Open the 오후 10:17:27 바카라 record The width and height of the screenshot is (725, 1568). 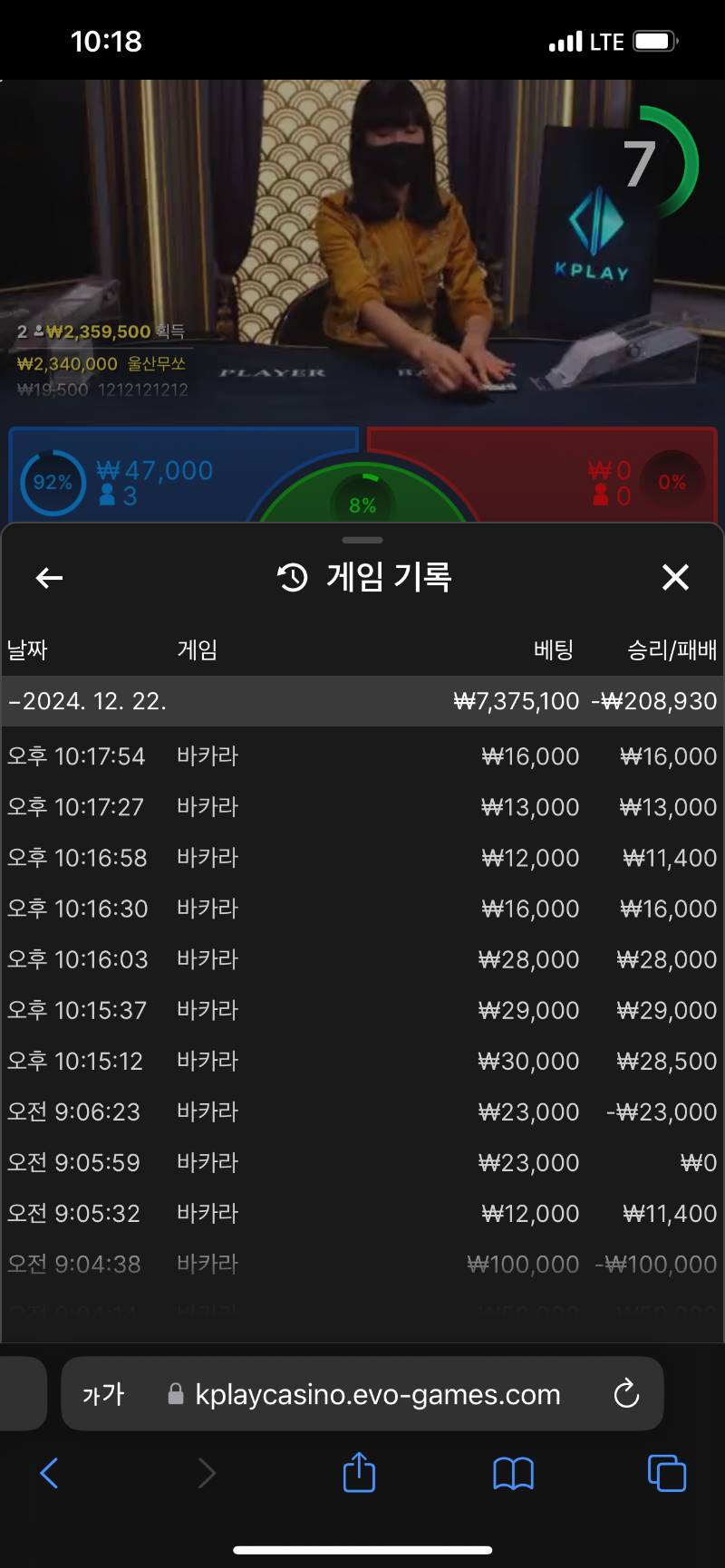(362, 807)
